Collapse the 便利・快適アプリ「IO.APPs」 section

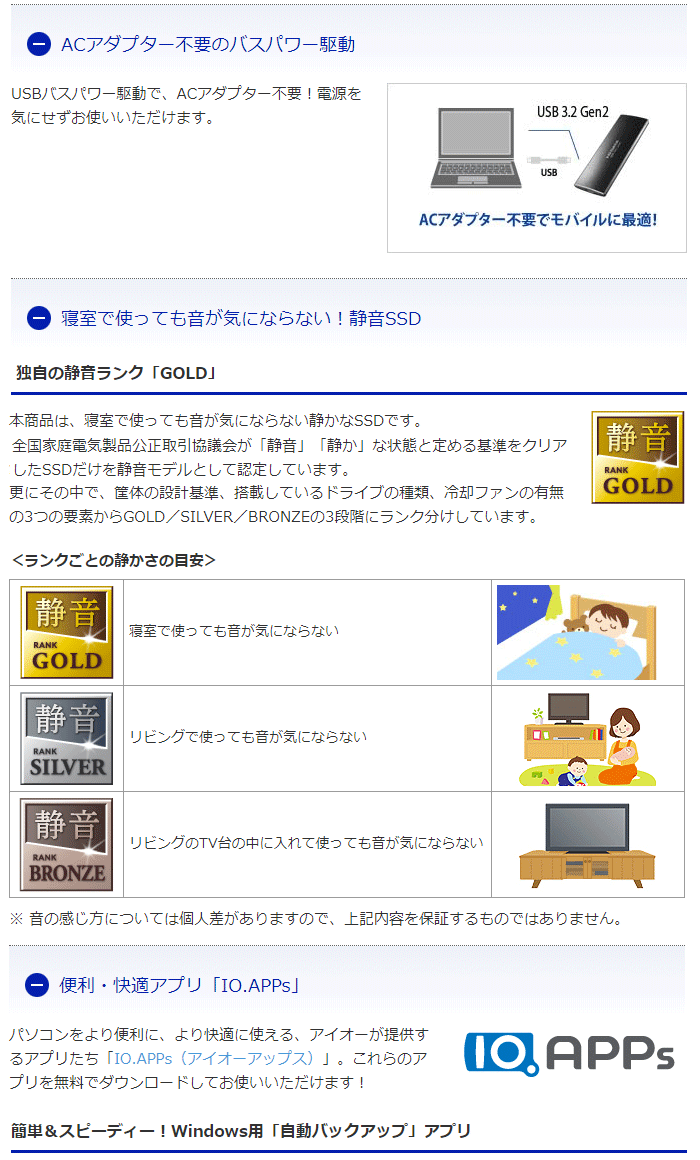(38, 985)
